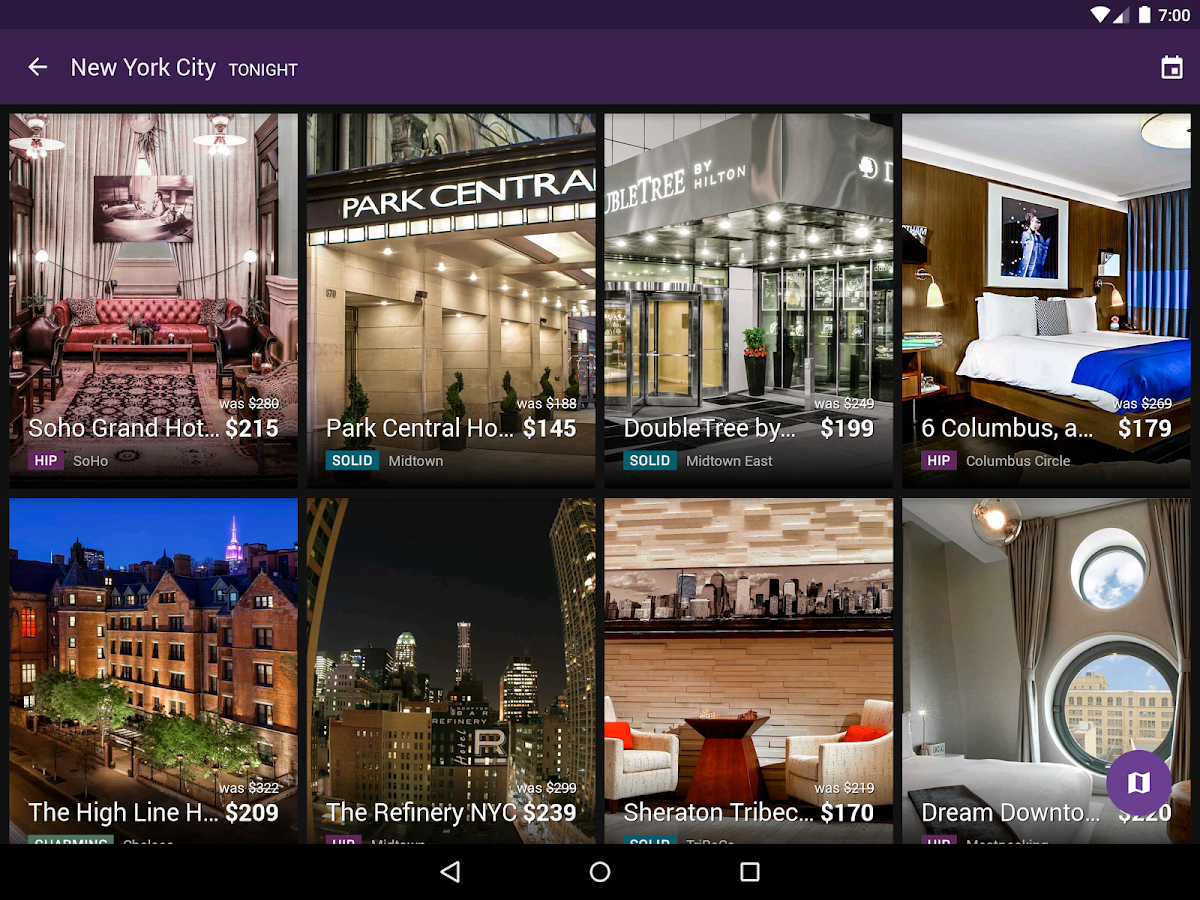Open the calendar date picker
Viewport: 1200px width, 900px height.
[1171, 68]
